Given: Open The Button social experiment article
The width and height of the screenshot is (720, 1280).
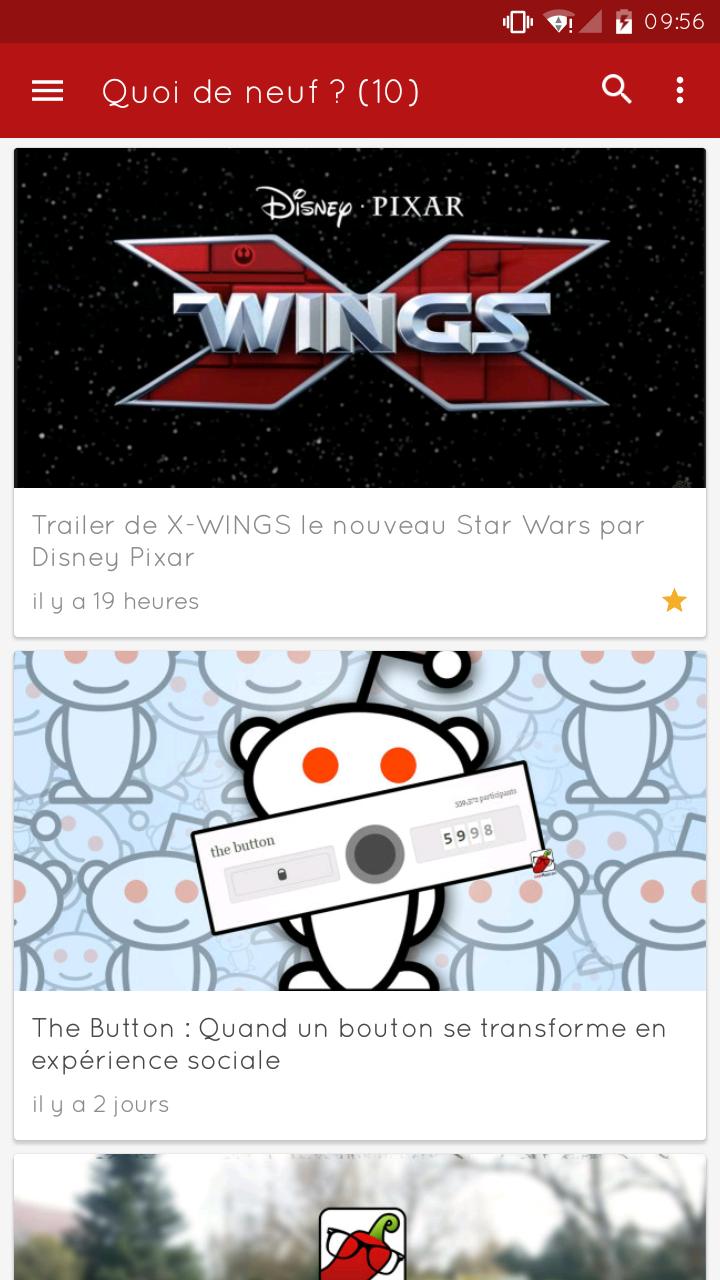Looking at the screenshot, I should tap(348, 1044).
